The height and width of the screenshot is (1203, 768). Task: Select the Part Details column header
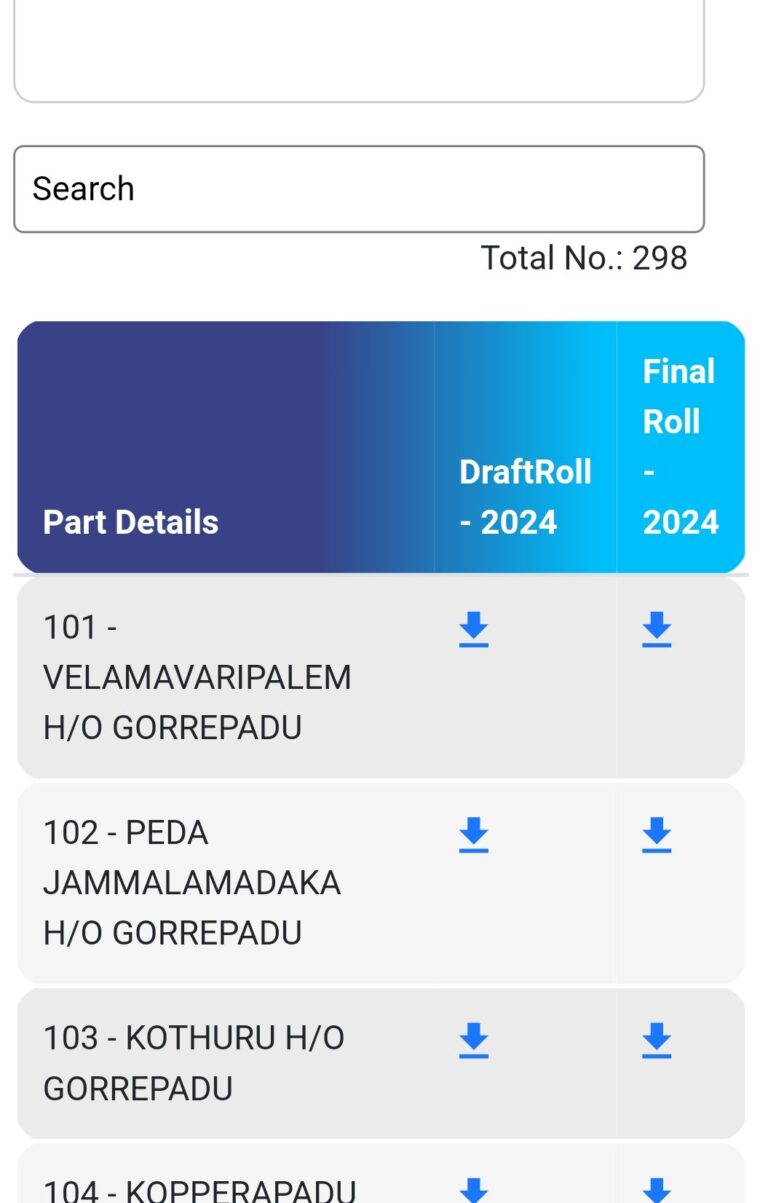tap(130, 522)
